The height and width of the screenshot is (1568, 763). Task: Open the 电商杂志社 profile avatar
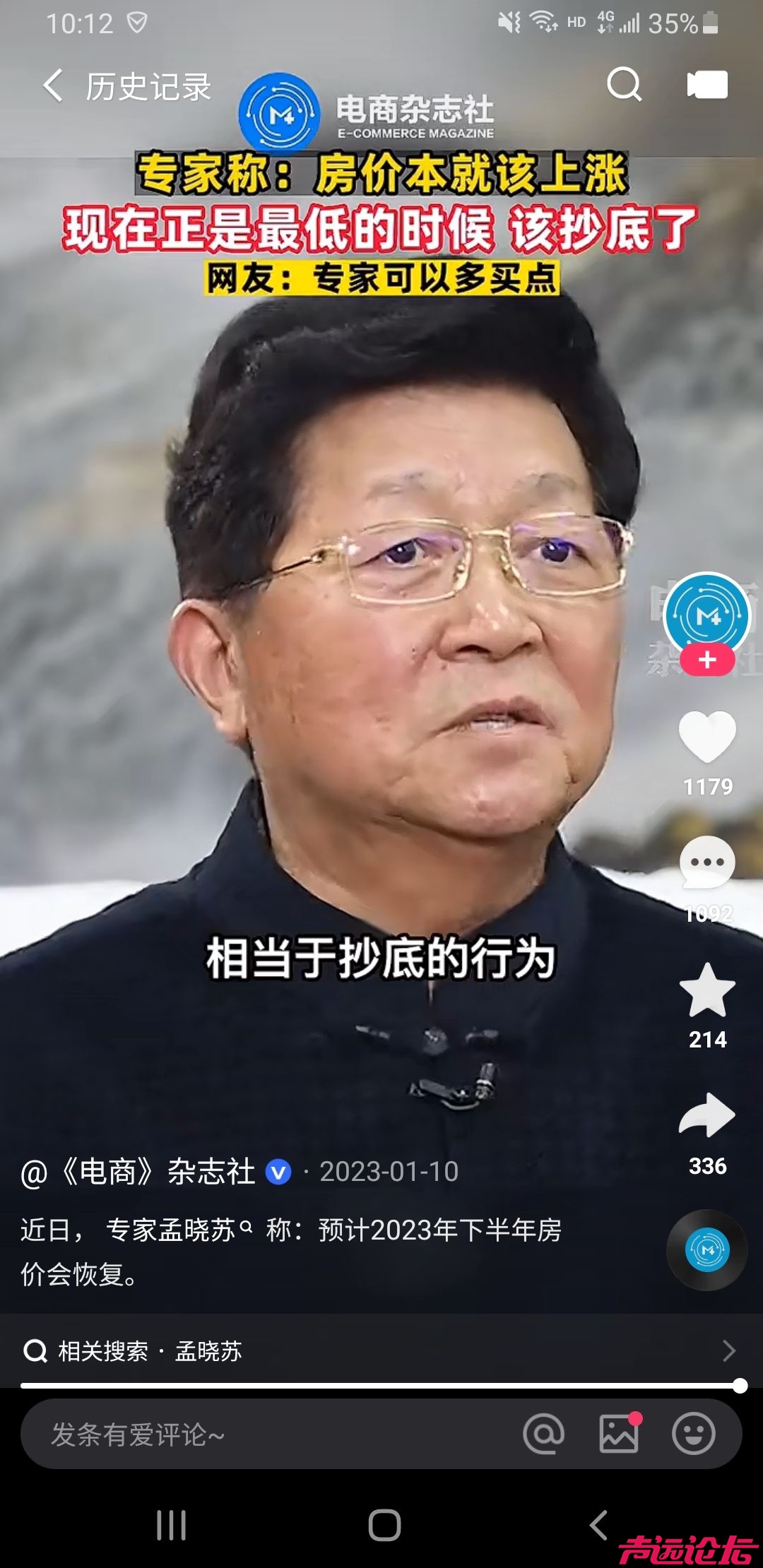point(706,613)
